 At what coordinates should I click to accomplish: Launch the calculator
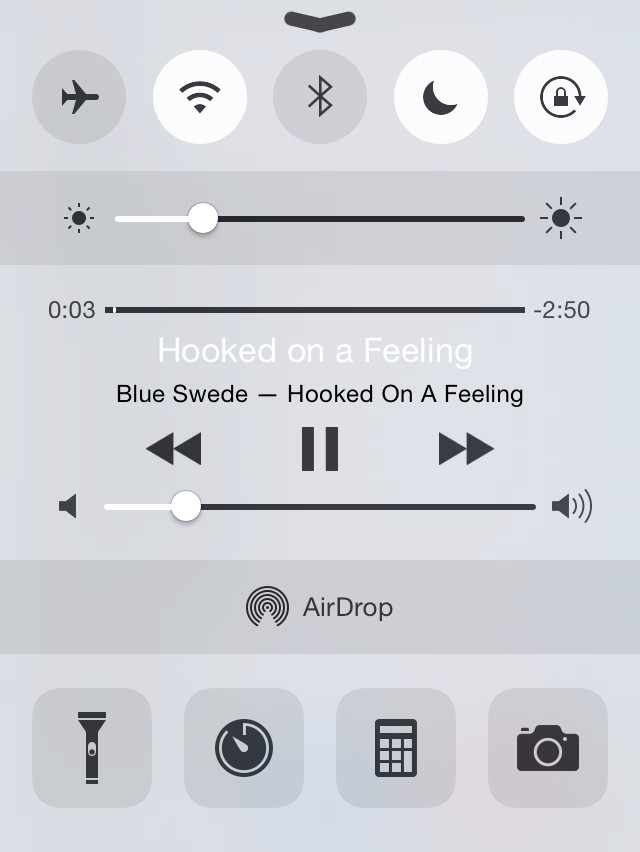[x=396, y=747]
